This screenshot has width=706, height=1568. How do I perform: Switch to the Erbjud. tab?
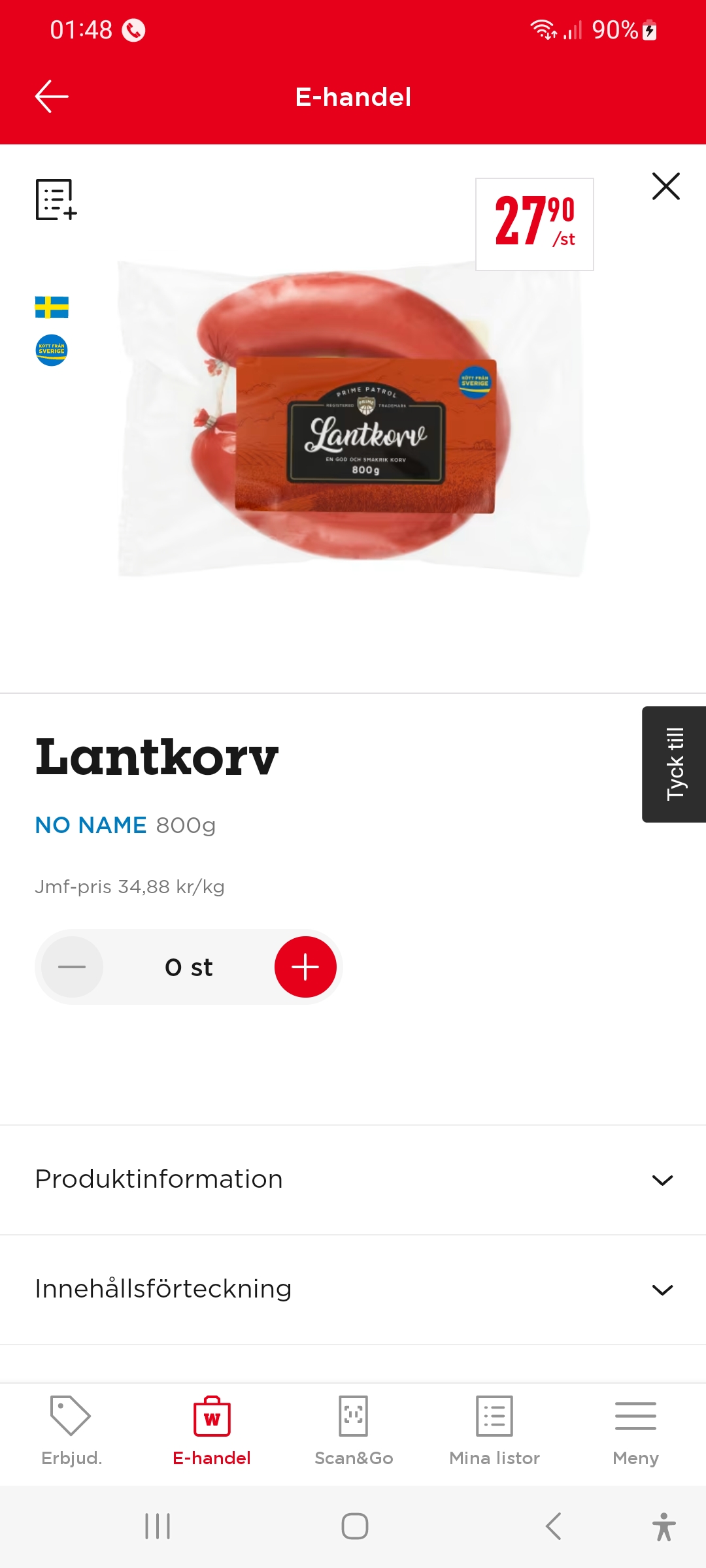pyautogui.click(x=71, y=1431)
